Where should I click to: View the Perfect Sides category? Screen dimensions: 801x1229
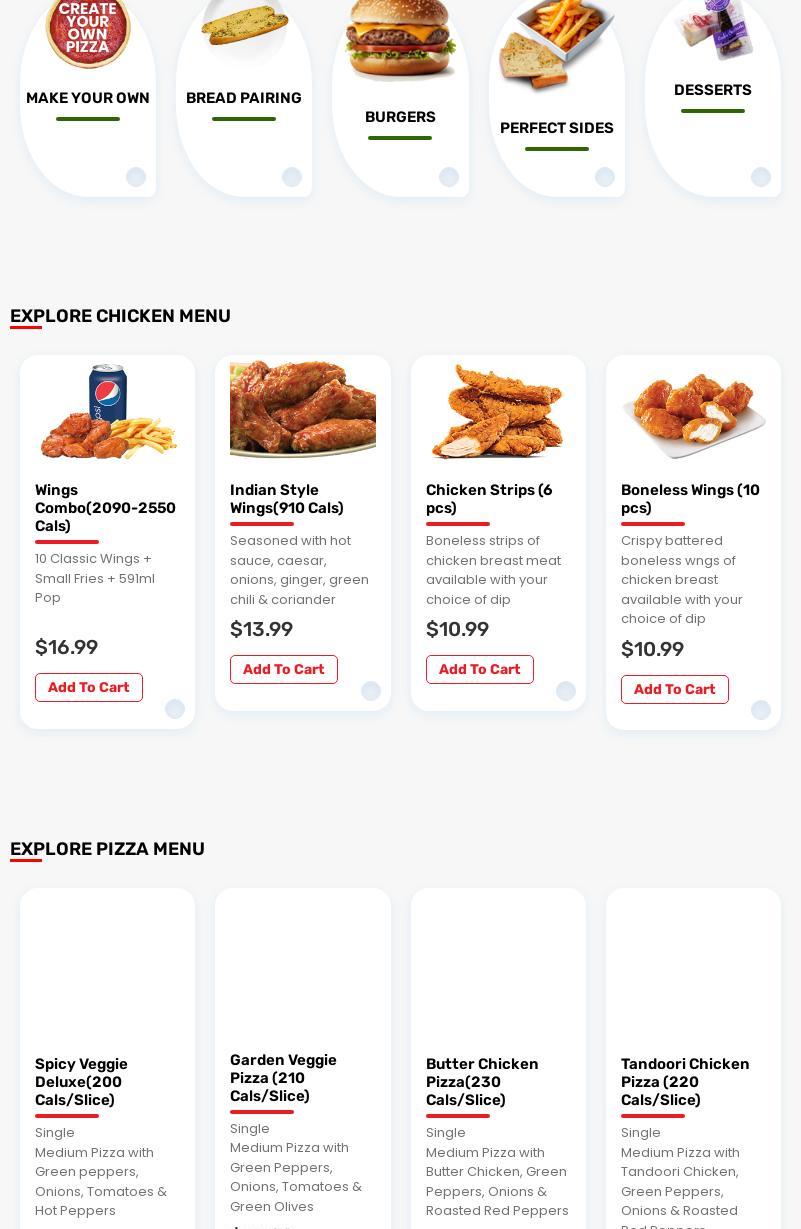pos(556,127)
